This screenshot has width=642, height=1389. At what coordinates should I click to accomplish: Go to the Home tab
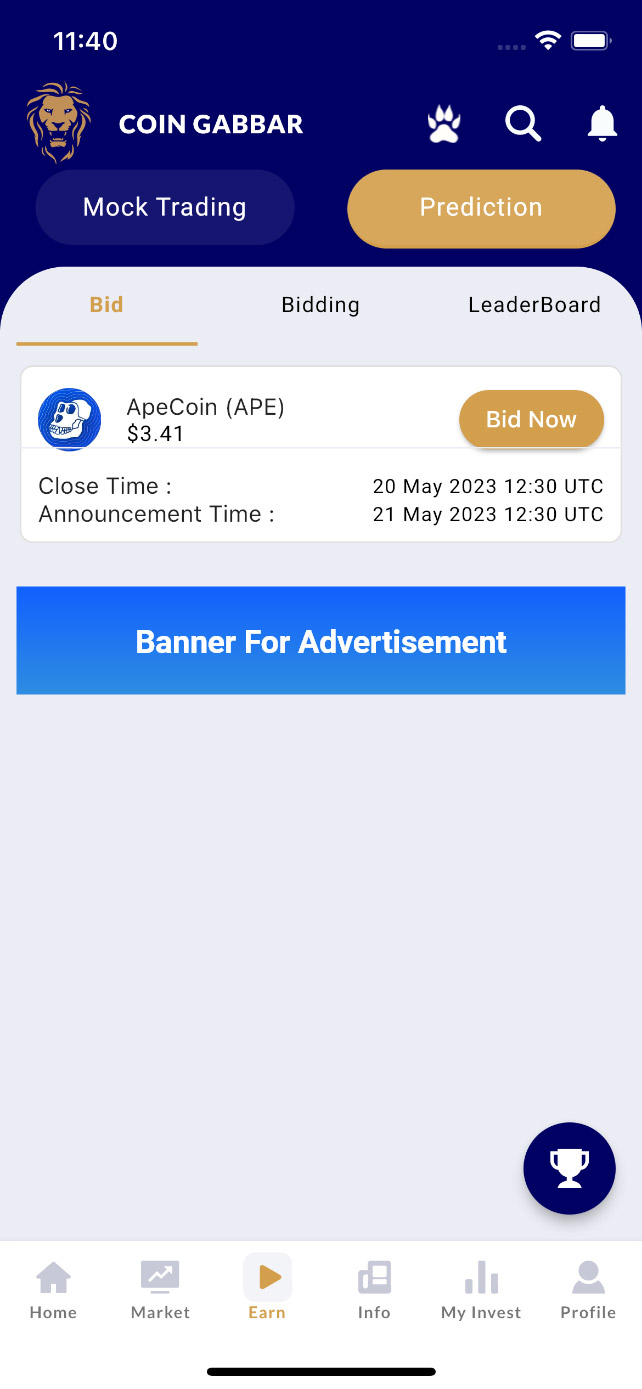[x=53, y=1290]
